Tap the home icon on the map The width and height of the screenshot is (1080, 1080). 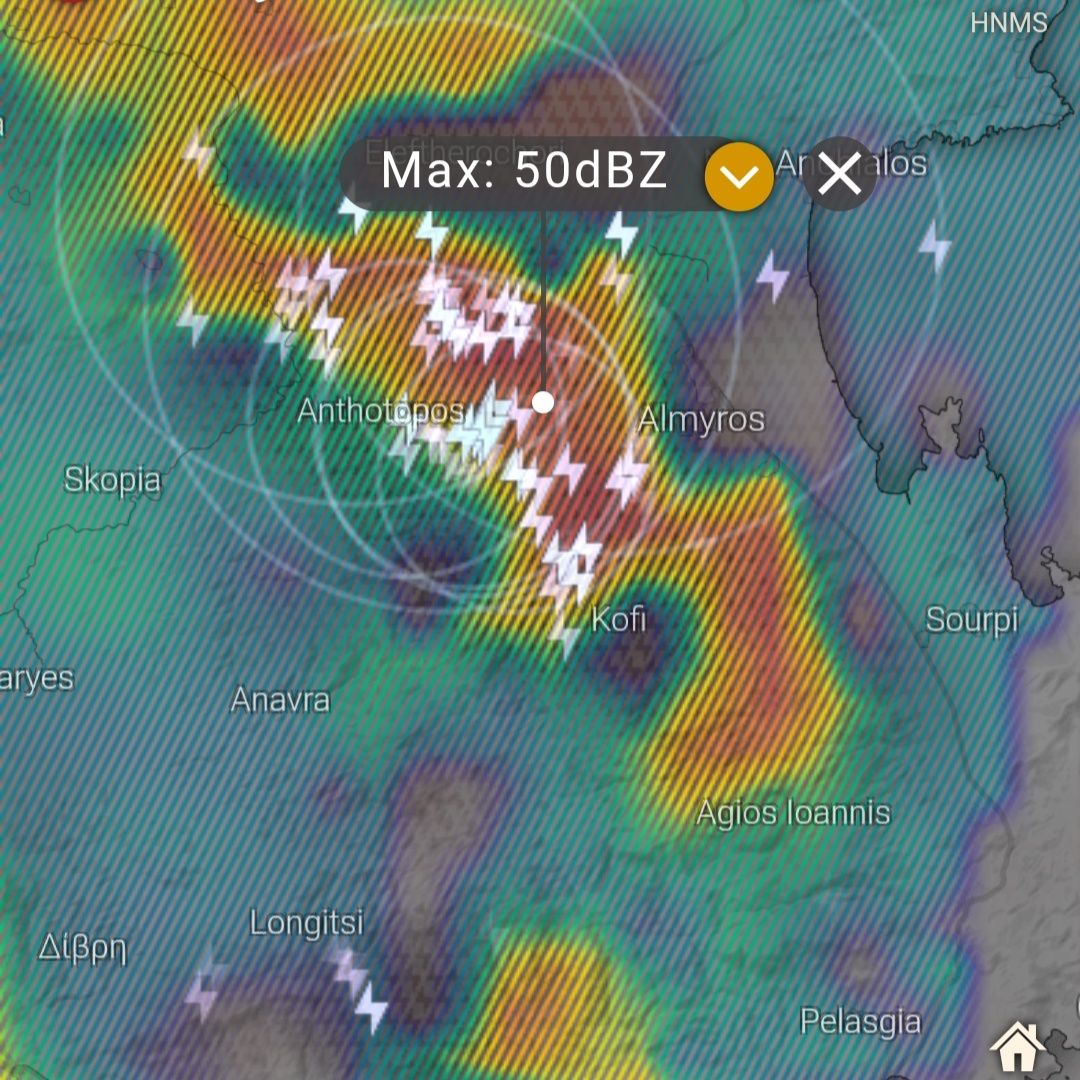tap(1017, 1047)
